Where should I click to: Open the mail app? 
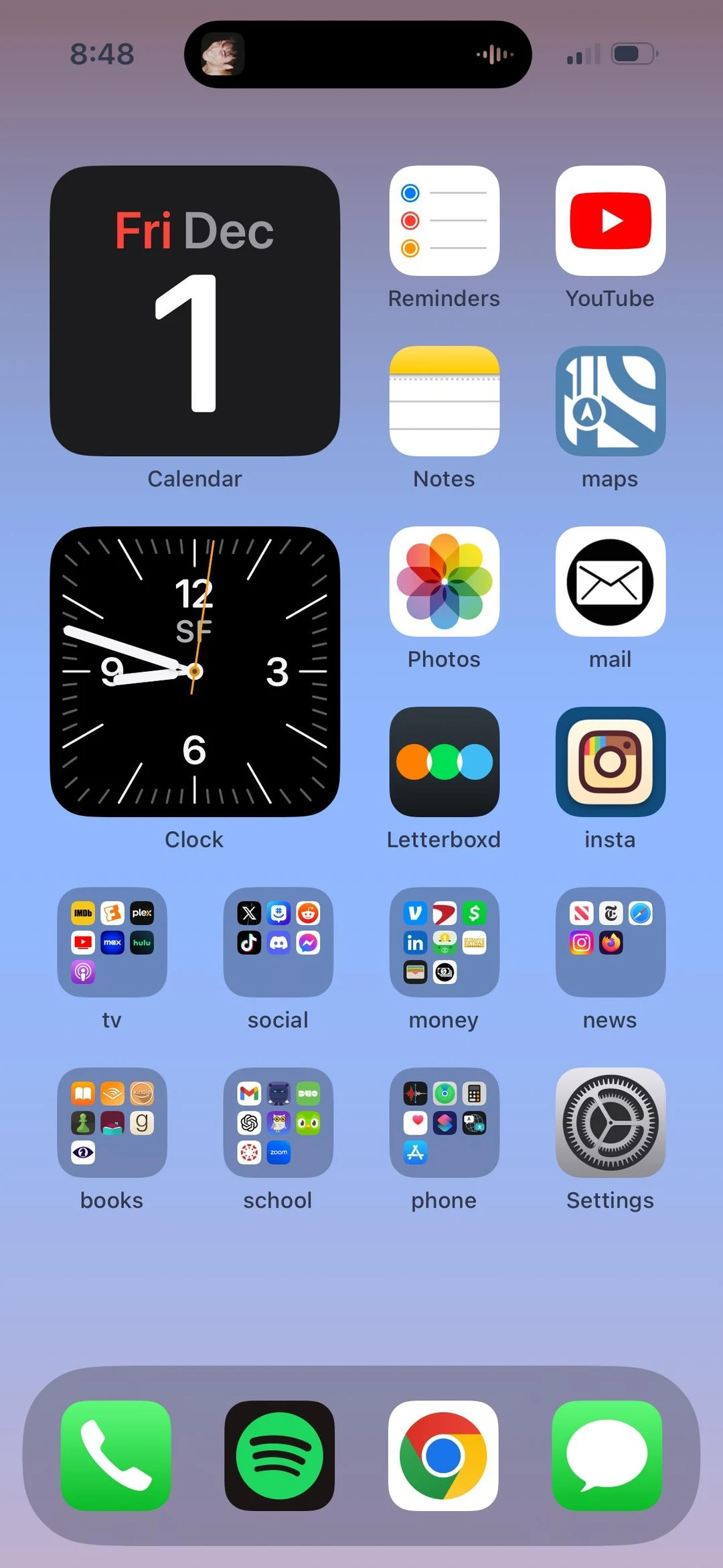coord(609,581)
